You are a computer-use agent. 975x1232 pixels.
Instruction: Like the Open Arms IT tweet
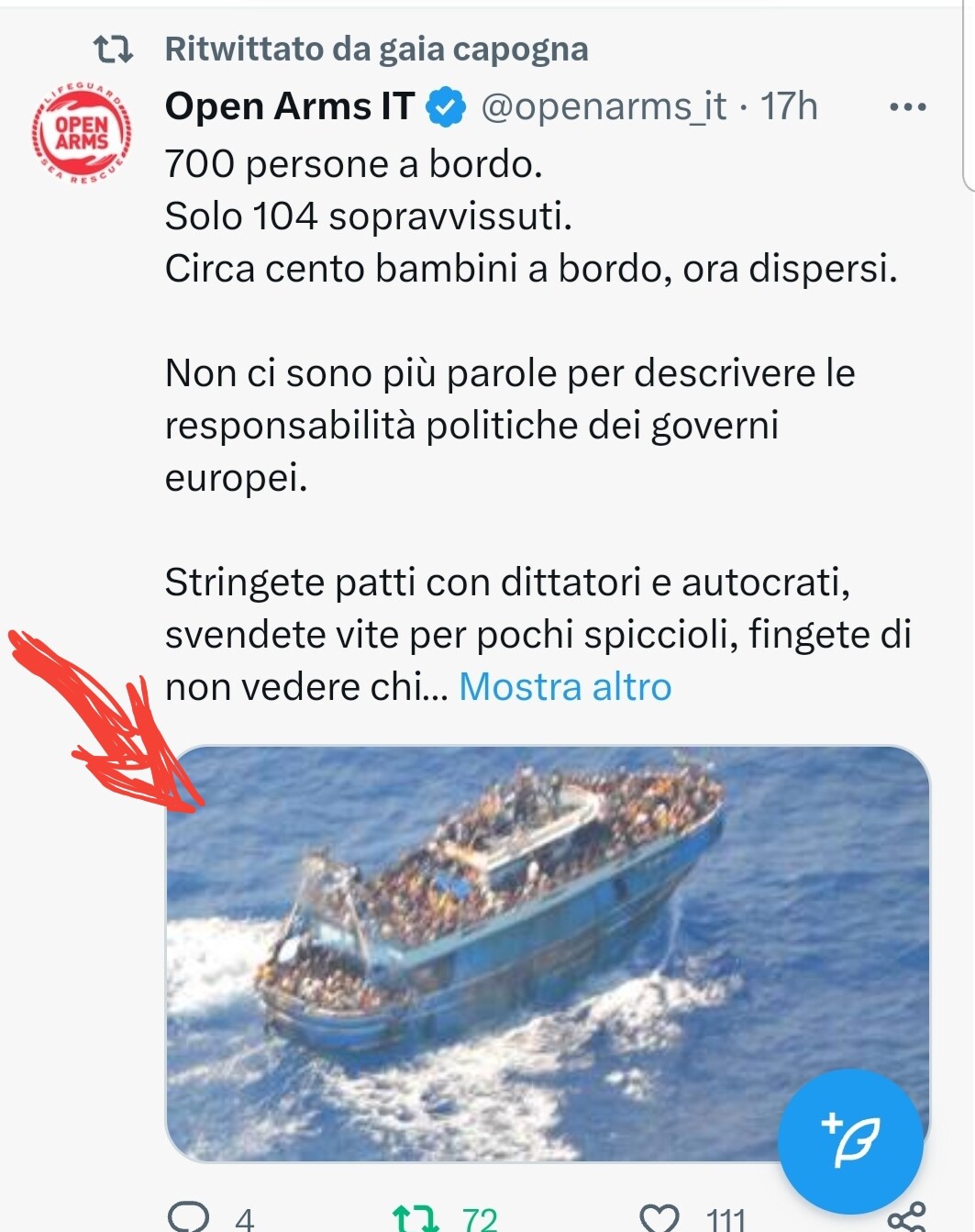(x=659, y=1218)
